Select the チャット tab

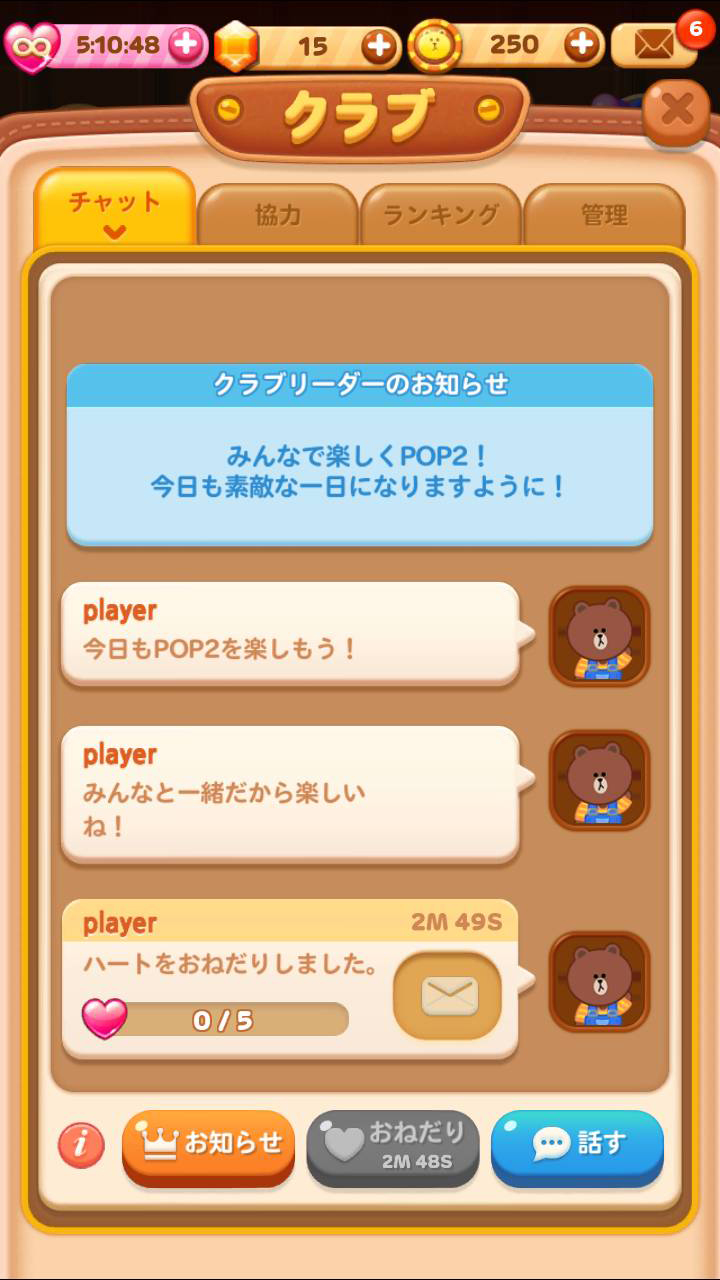(x=115, y=208)
